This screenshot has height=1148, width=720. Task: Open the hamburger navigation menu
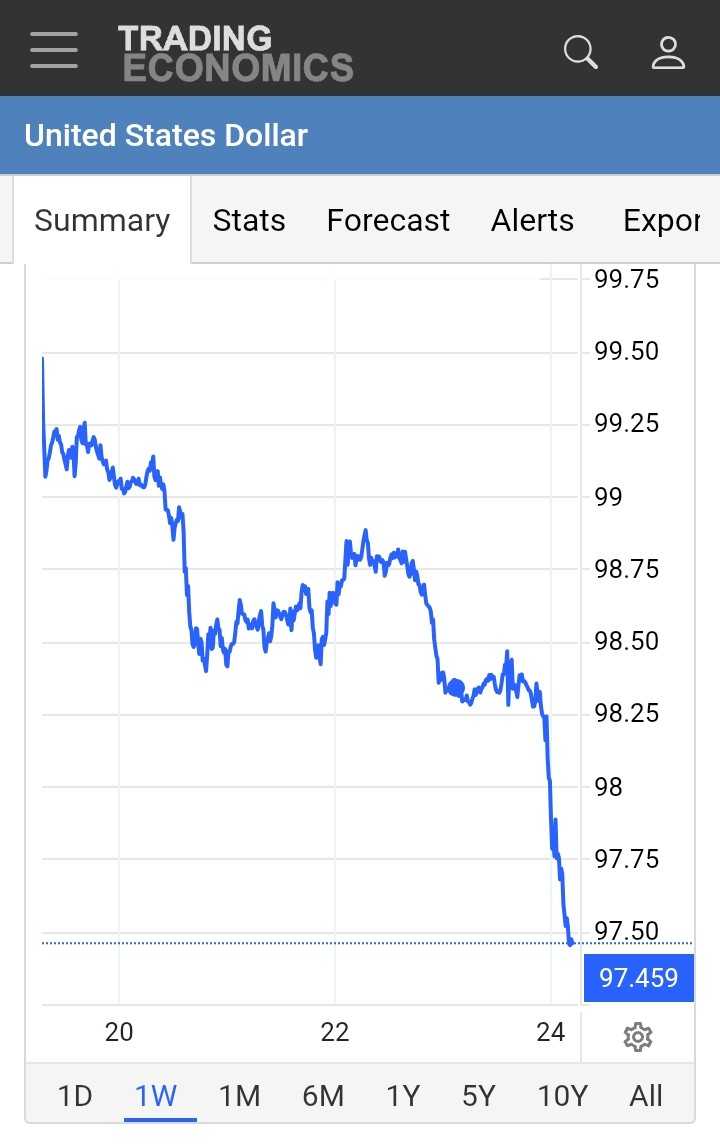click(54, 50)
